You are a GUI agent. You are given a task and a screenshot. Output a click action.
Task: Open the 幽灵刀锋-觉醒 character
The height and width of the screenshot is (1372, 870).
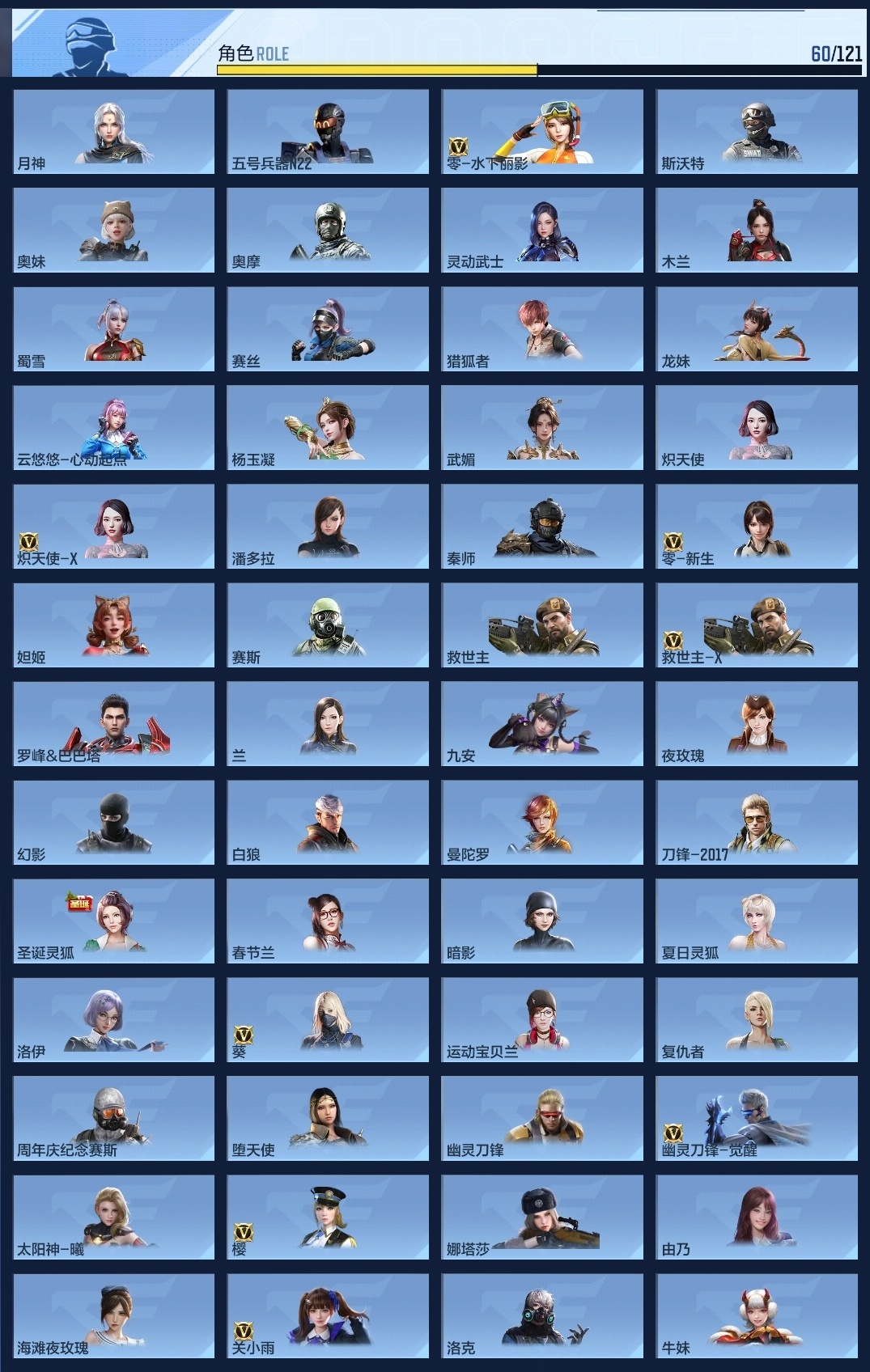(x=757, y=1118)
